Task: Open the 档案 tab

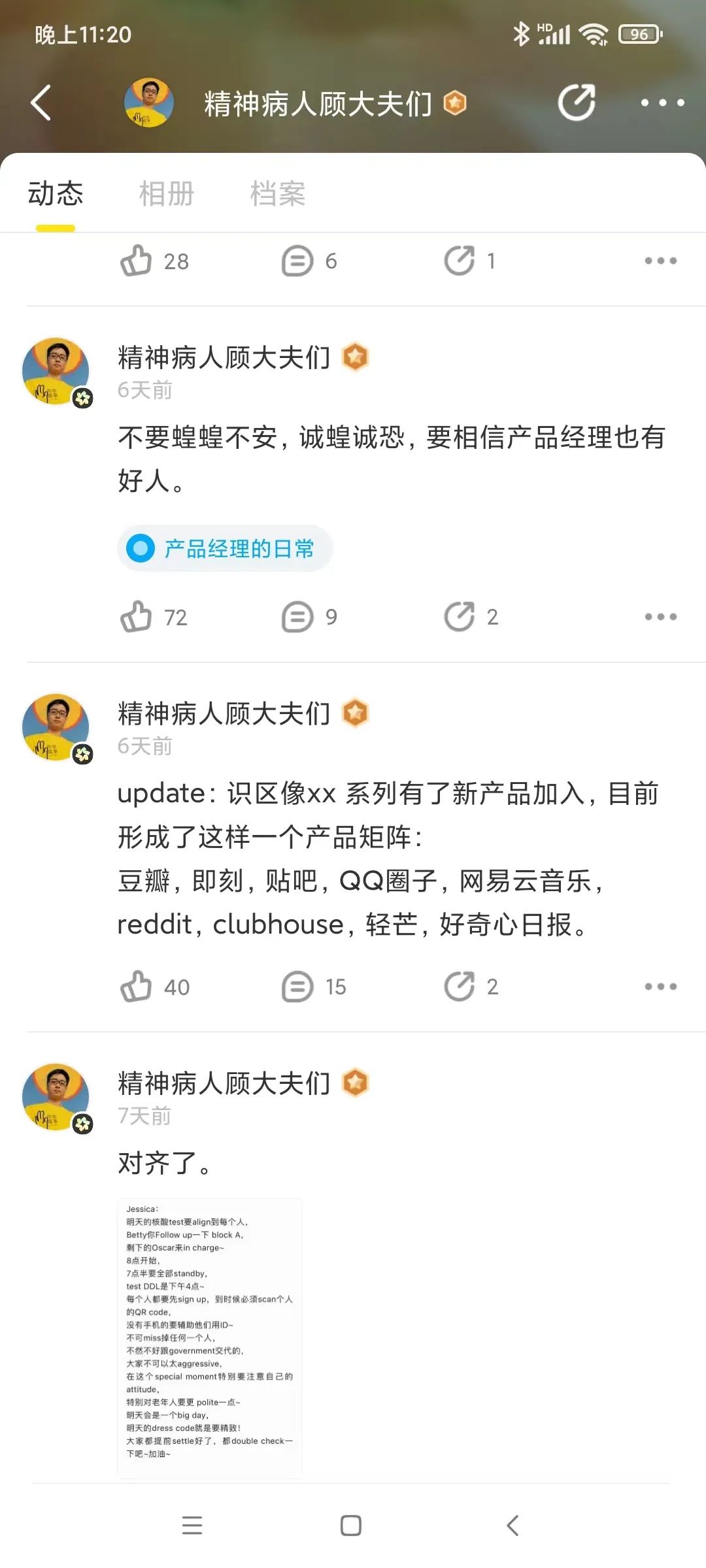Action: [x=277, y=193]
